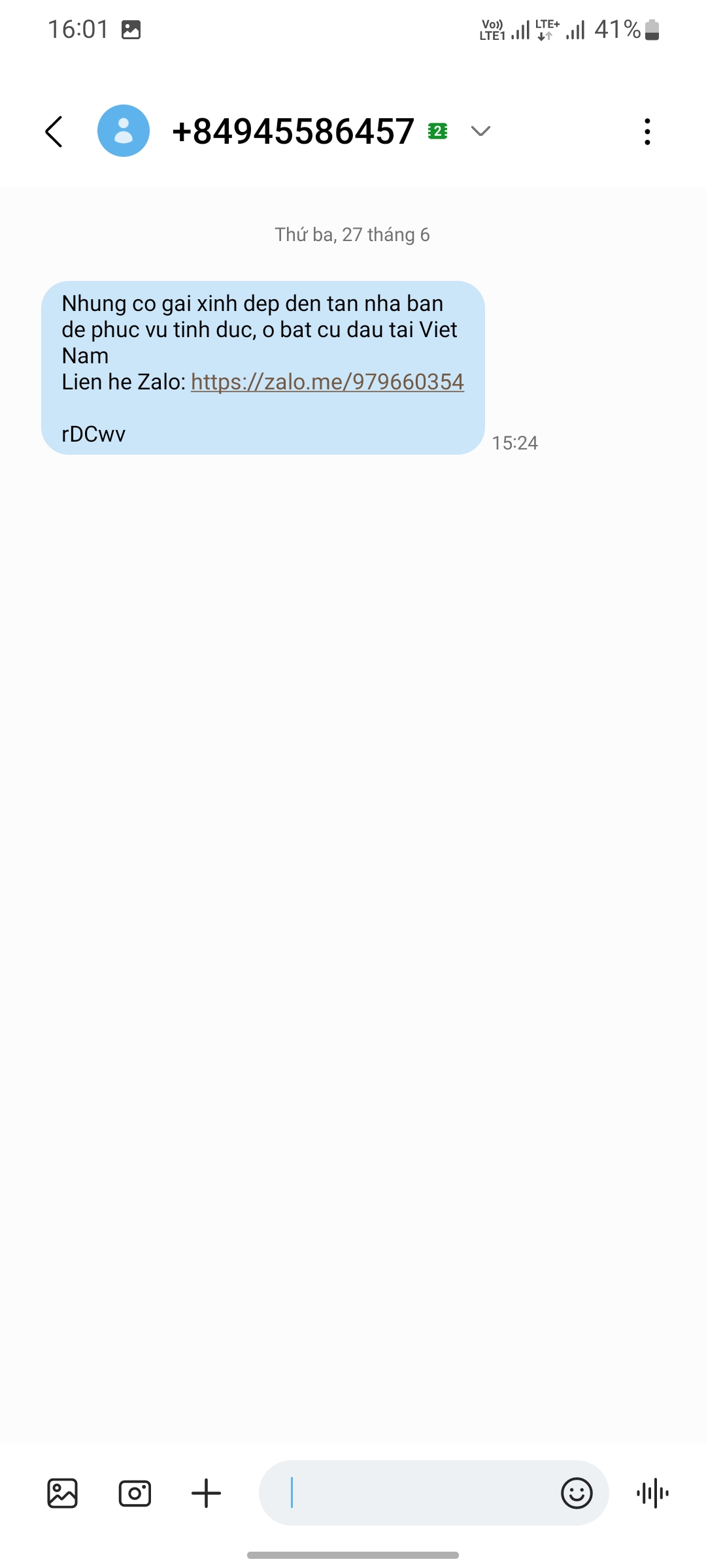The width and height of the screenshot is (706, 1568).
Task: Select the SIM 2 indicator next to the number
Action: point(437,131)
